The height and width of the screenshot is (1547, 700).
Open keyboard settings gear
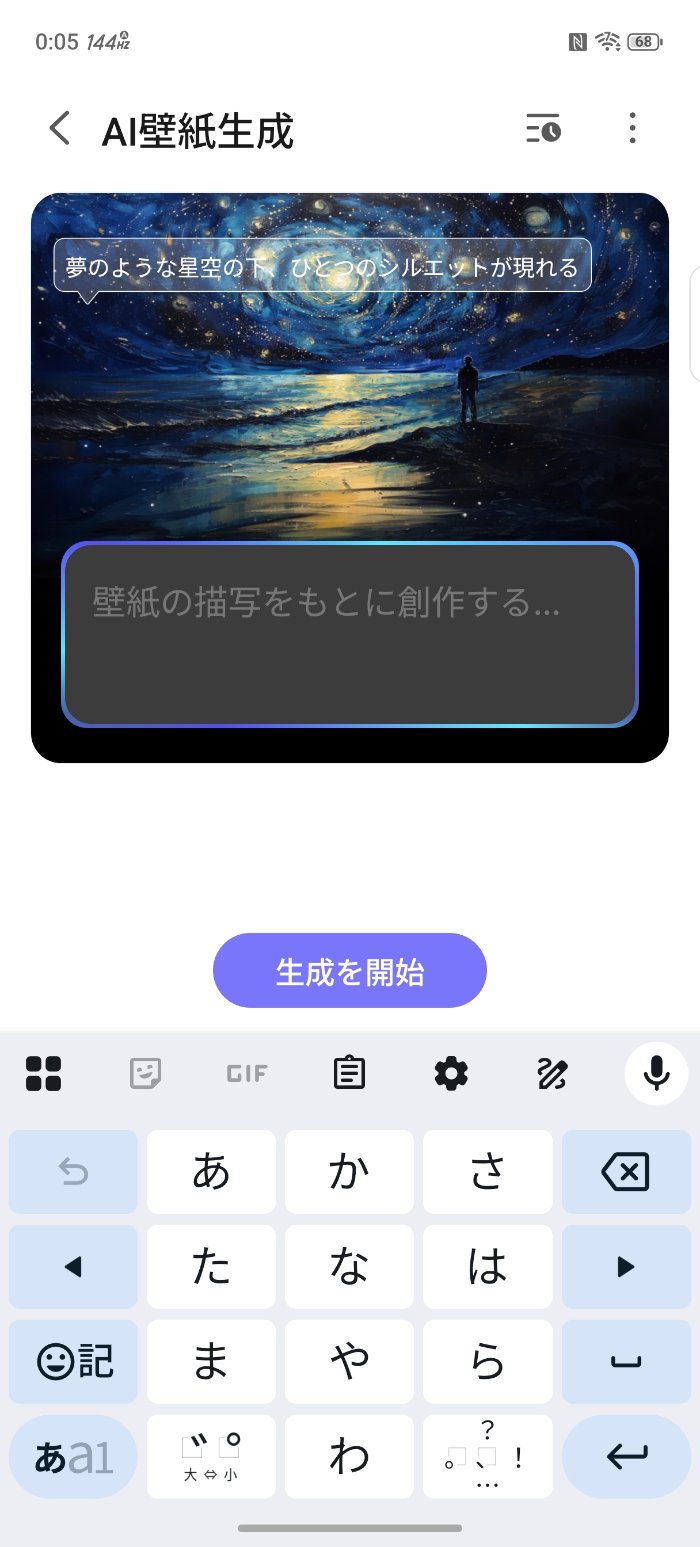[451, 1073]
